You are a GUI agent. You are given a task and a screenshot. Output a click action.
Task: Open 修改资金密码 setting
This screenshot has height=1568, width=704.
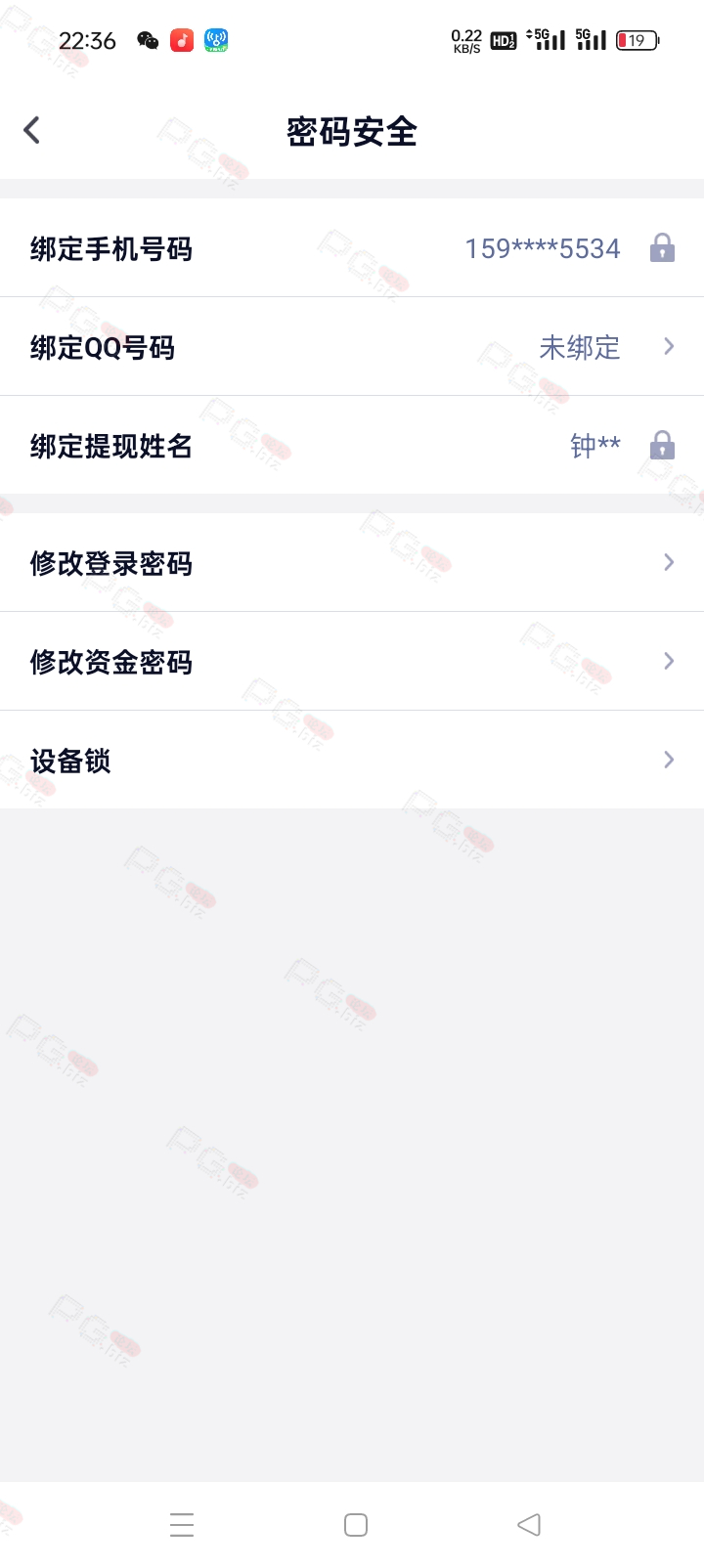[x=352, y=662]
